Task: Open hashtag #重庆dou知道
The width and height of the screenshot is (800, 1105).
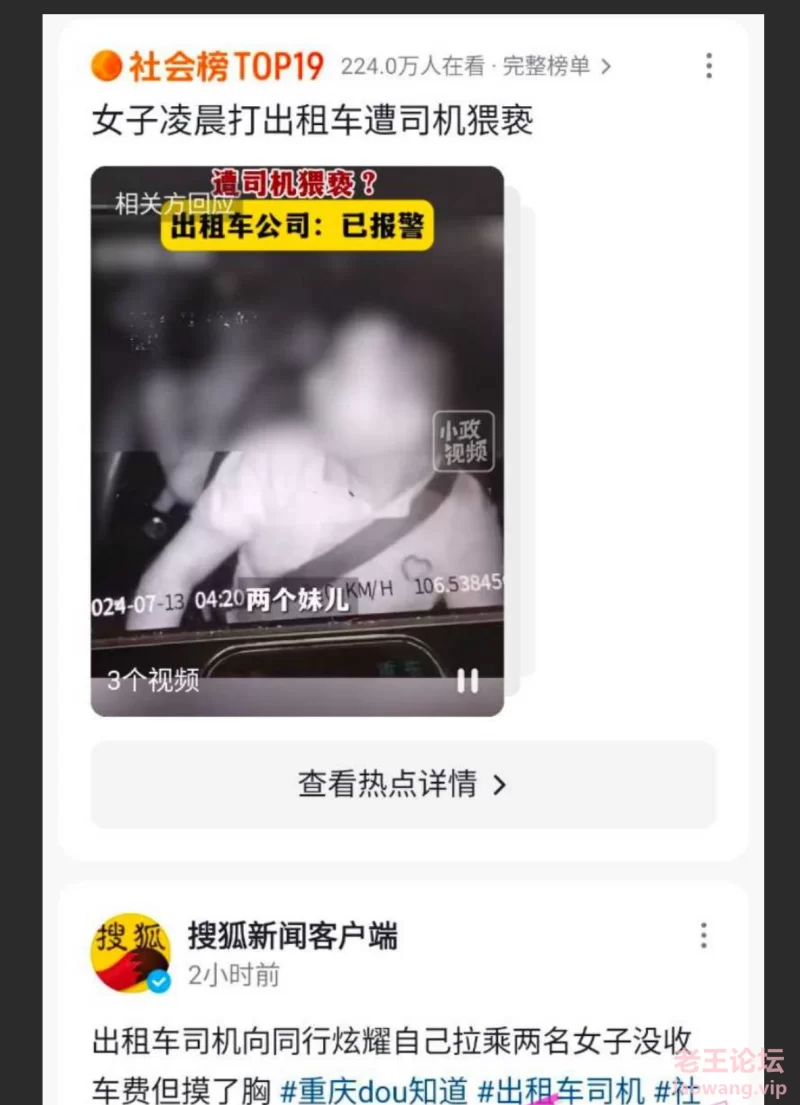Action: [x=373, y=1089]
